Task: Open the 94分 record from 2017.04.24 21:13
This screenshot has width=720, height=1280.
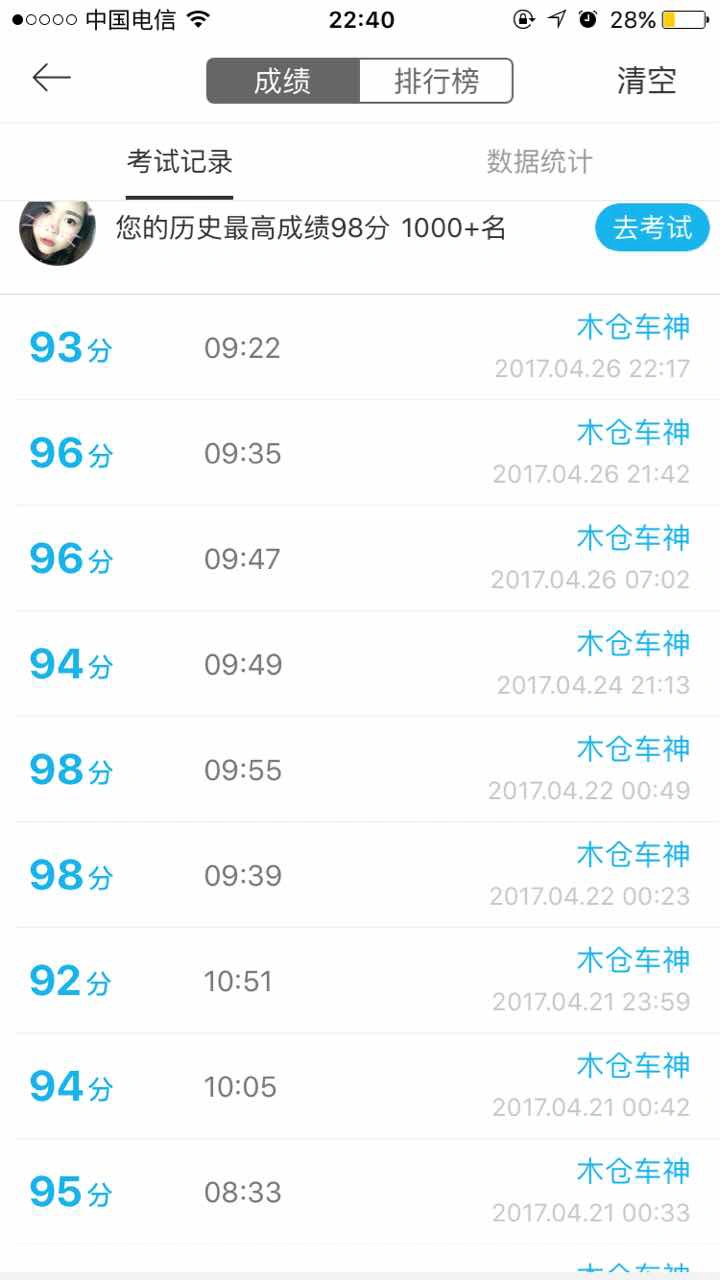Action: click(x=360, y=664)
